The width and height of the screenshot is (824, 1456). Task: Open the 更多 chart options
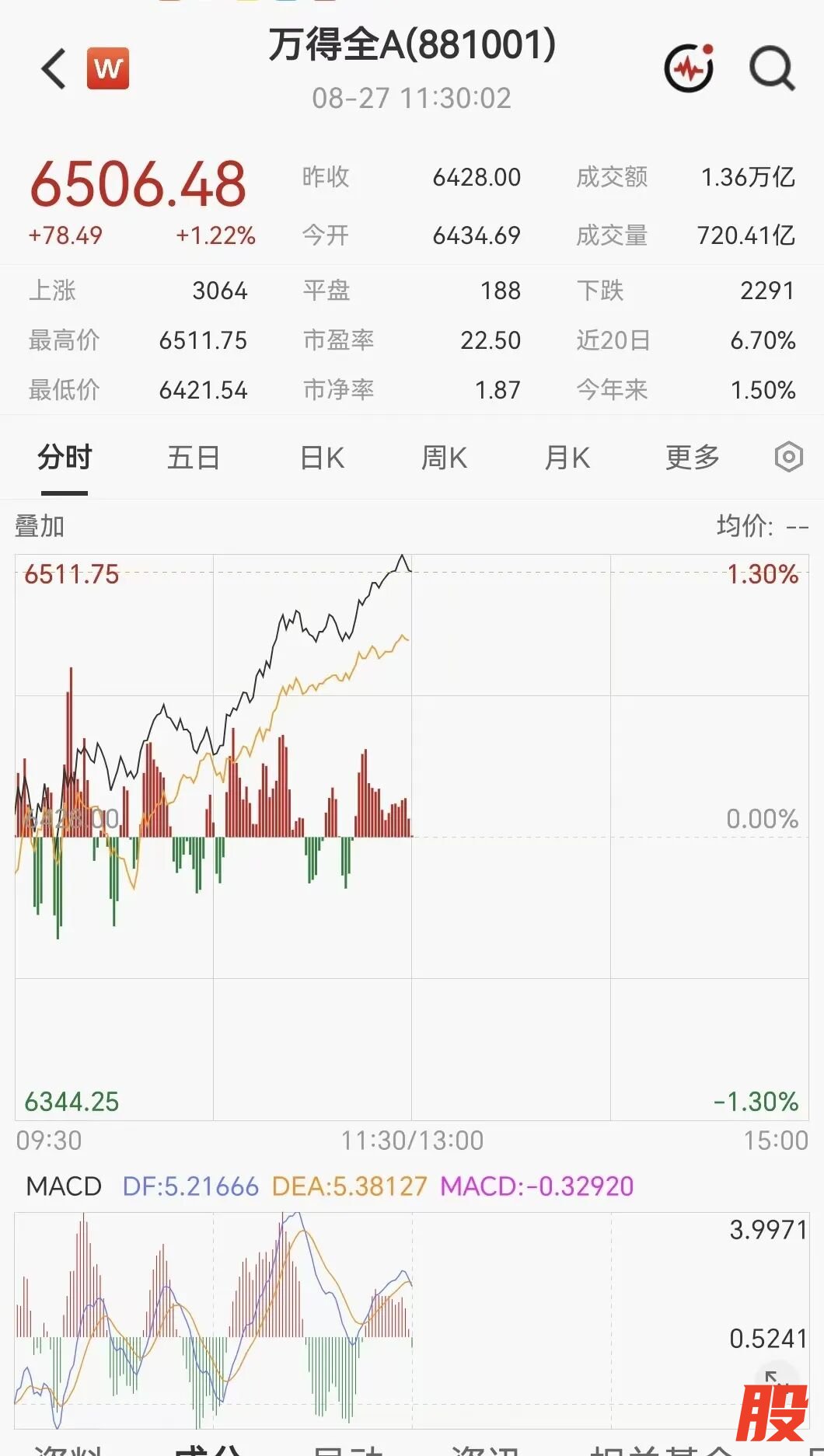pyautogui.click(x=693, y=458)
